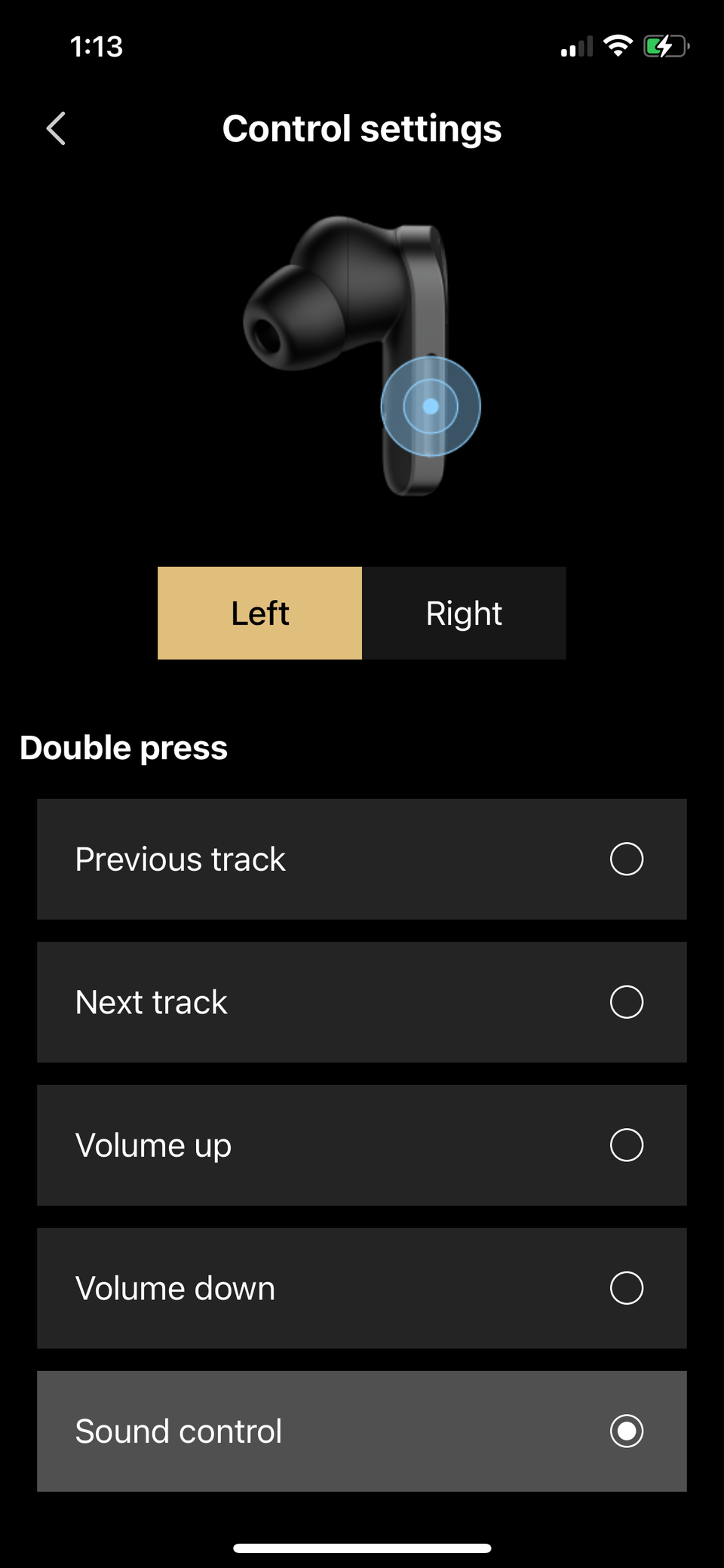This screenshot has height=1568, width=724.
Task: Select Volume down option
Action: click(x=362, y=1288)
